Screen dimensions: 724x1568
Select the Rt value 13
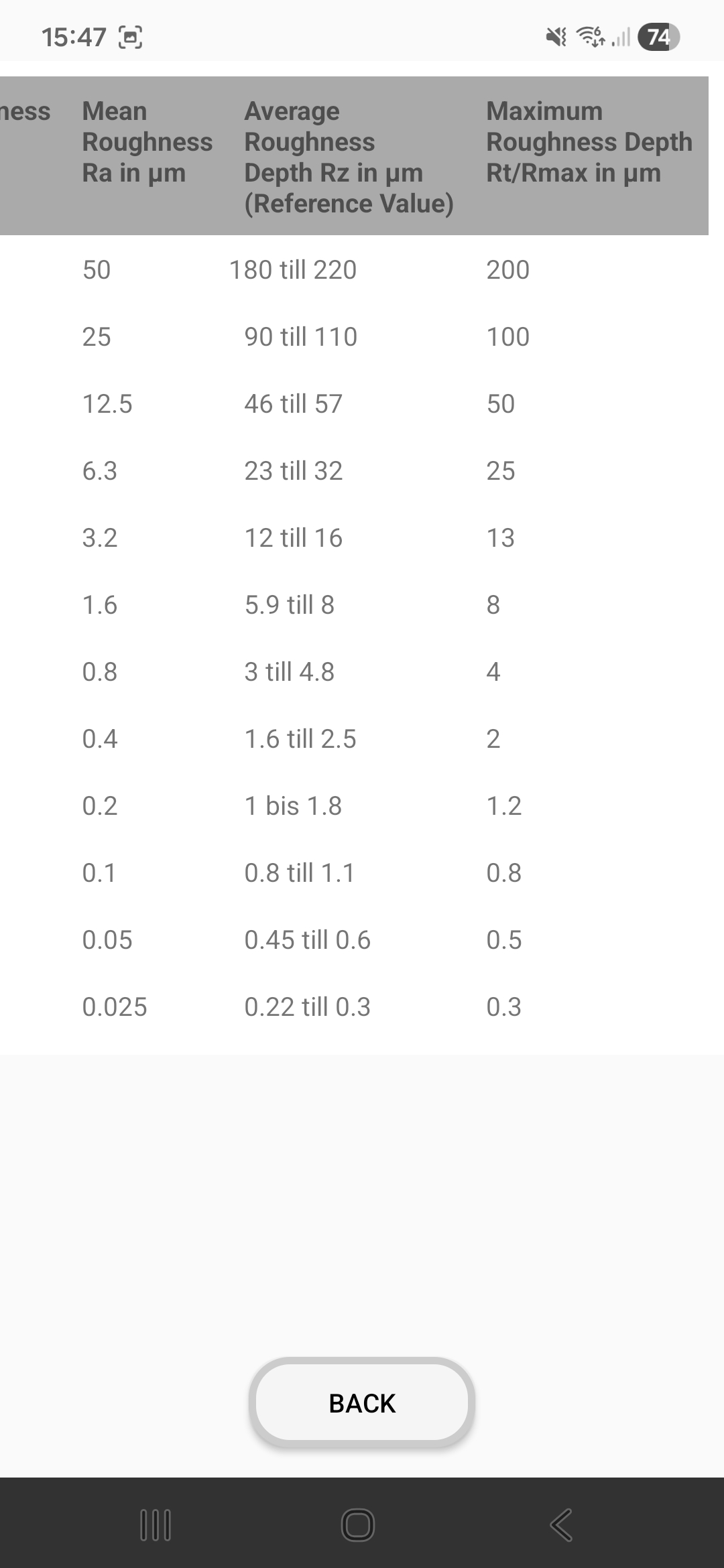pyautogui.click(x=500, y=537)
